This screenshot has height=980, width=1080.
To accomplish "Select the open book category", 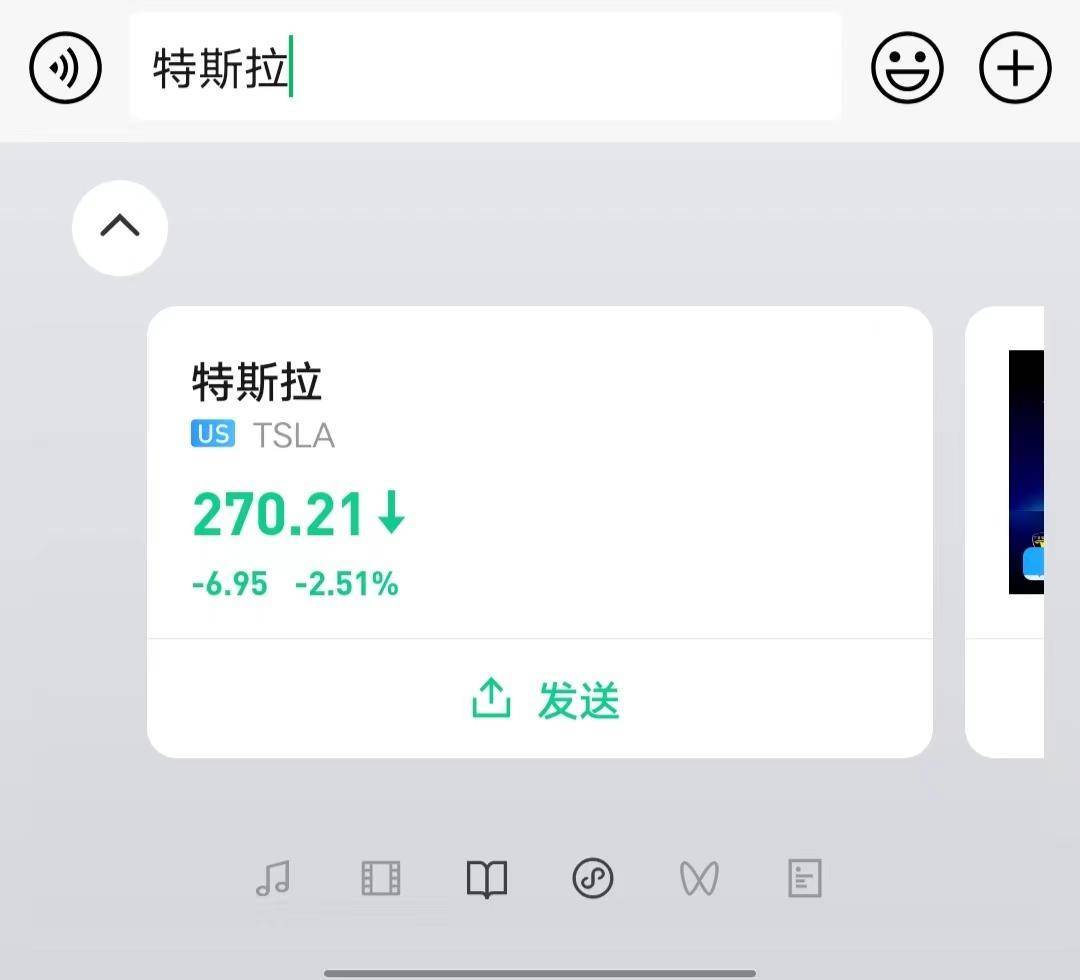I will (x=487, y=879).
